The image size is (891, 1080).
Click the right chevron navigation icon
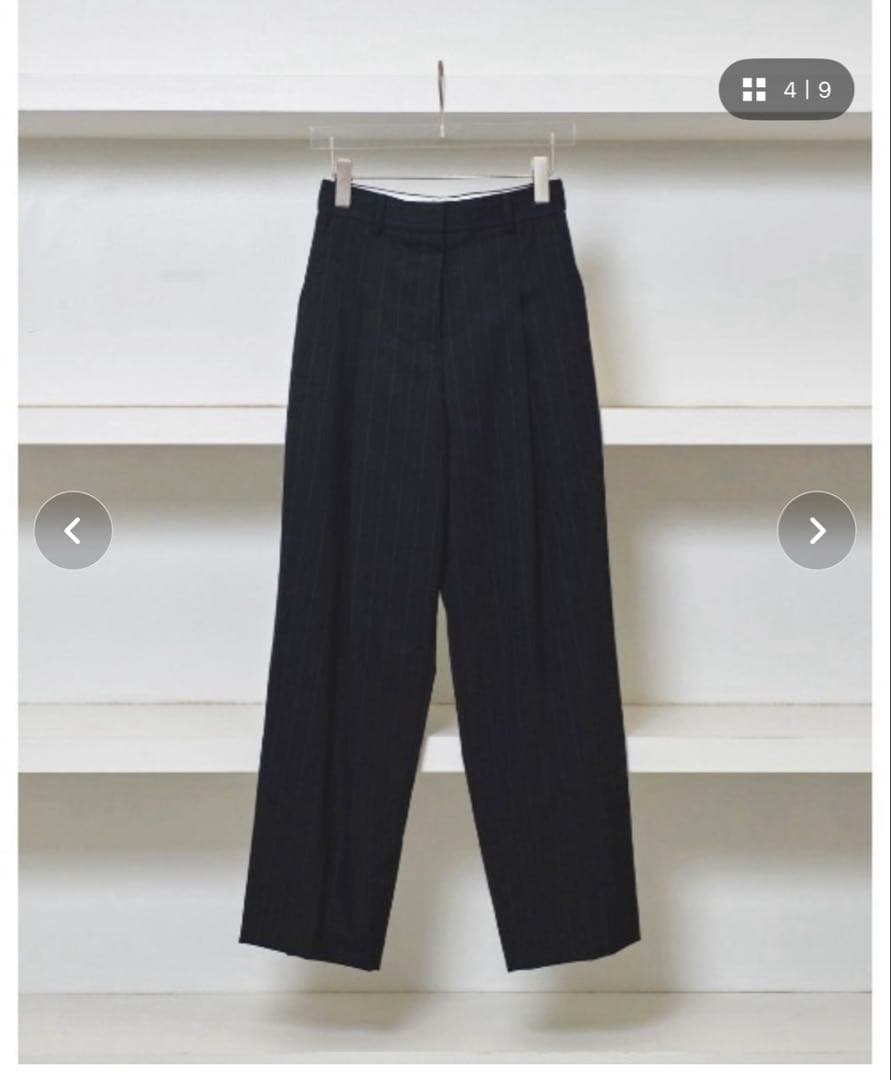817,530
